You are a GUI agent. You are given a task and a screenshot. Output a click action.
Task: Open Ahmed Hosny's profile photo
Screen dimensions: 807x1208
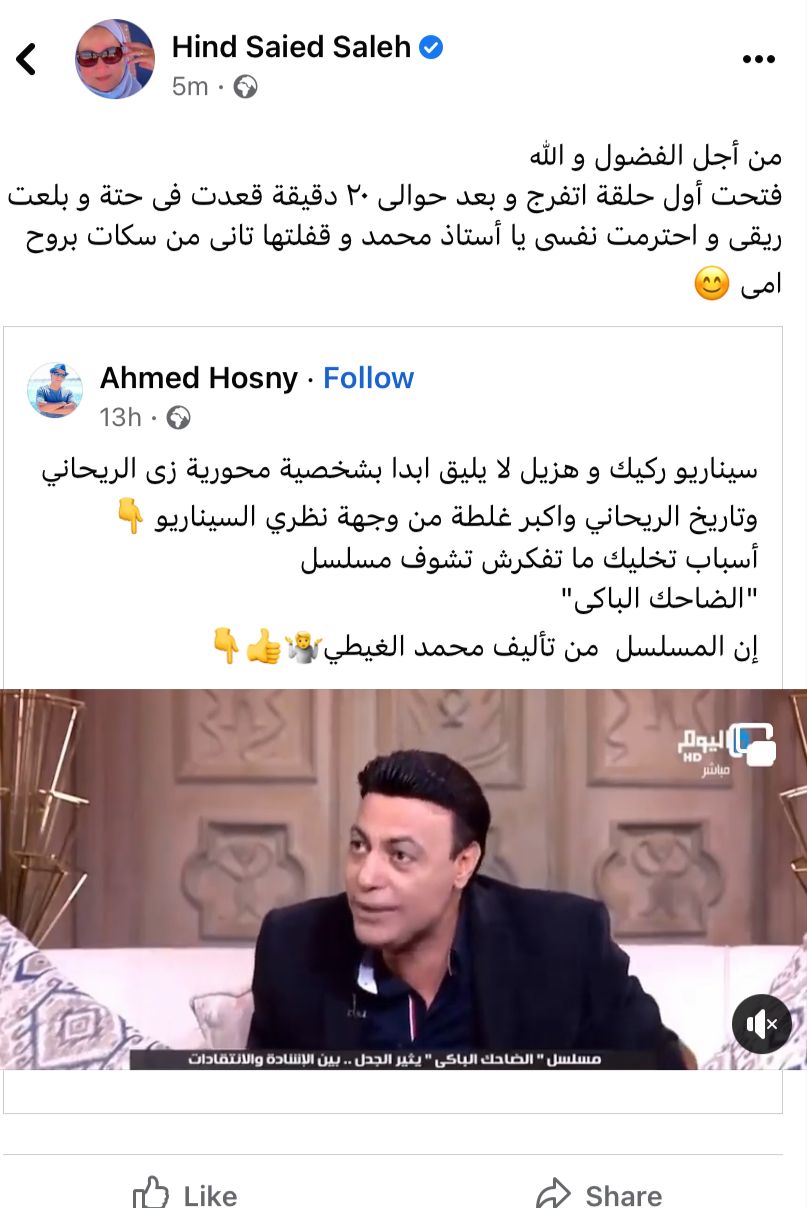[55, 390]
